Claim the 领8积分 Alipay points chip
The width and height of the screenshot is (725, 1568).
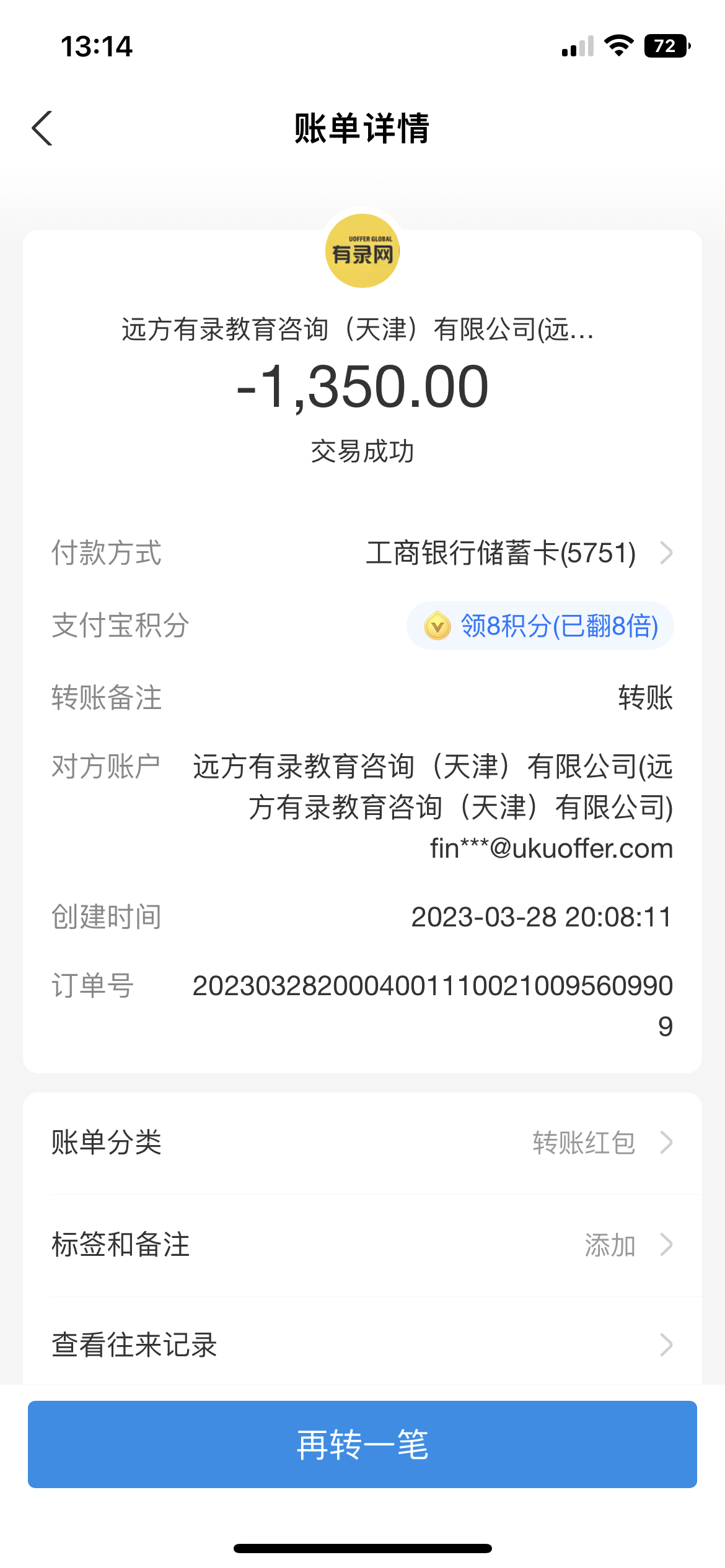pyautogui.click(x=540, y=626)
